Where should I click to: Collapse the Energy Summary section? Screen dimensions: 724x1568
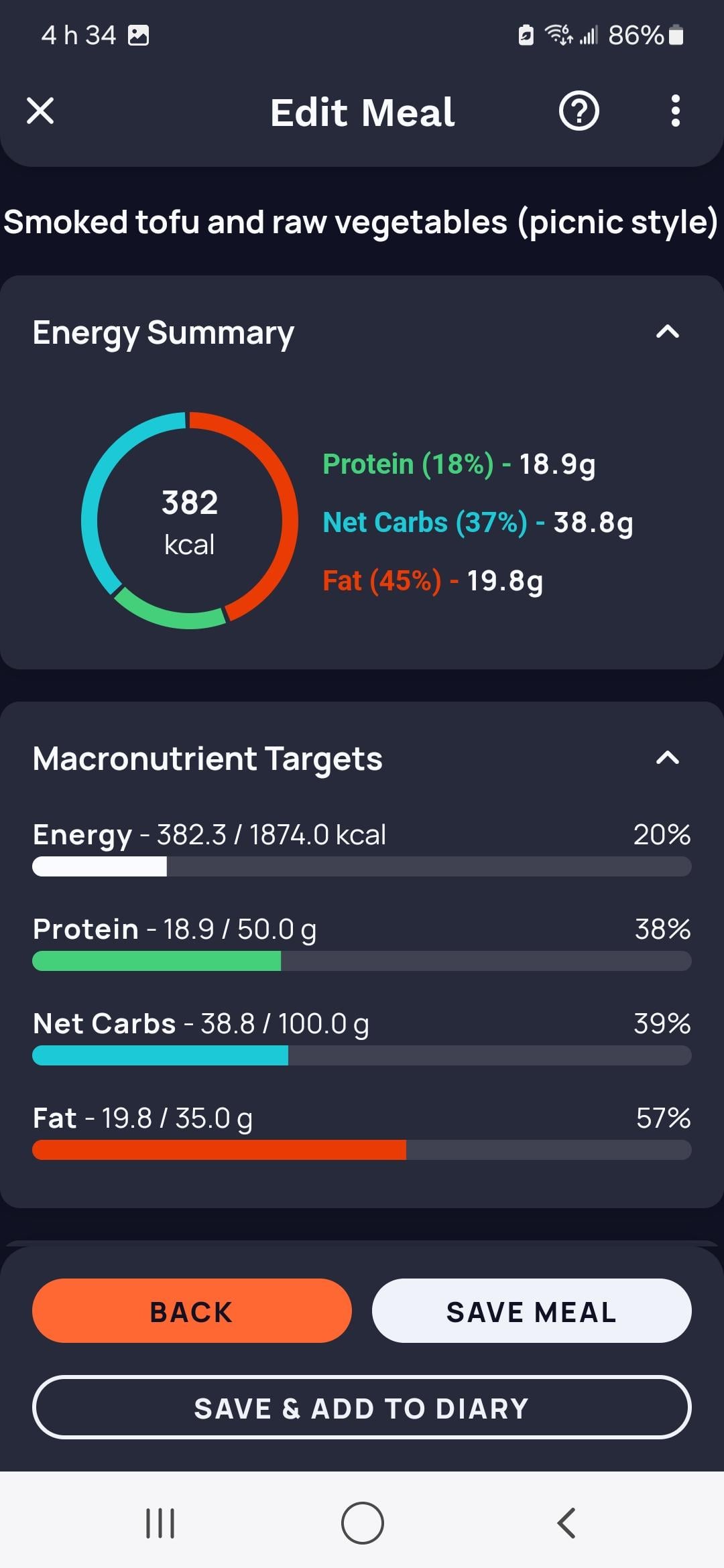click(x=667, y=332)
